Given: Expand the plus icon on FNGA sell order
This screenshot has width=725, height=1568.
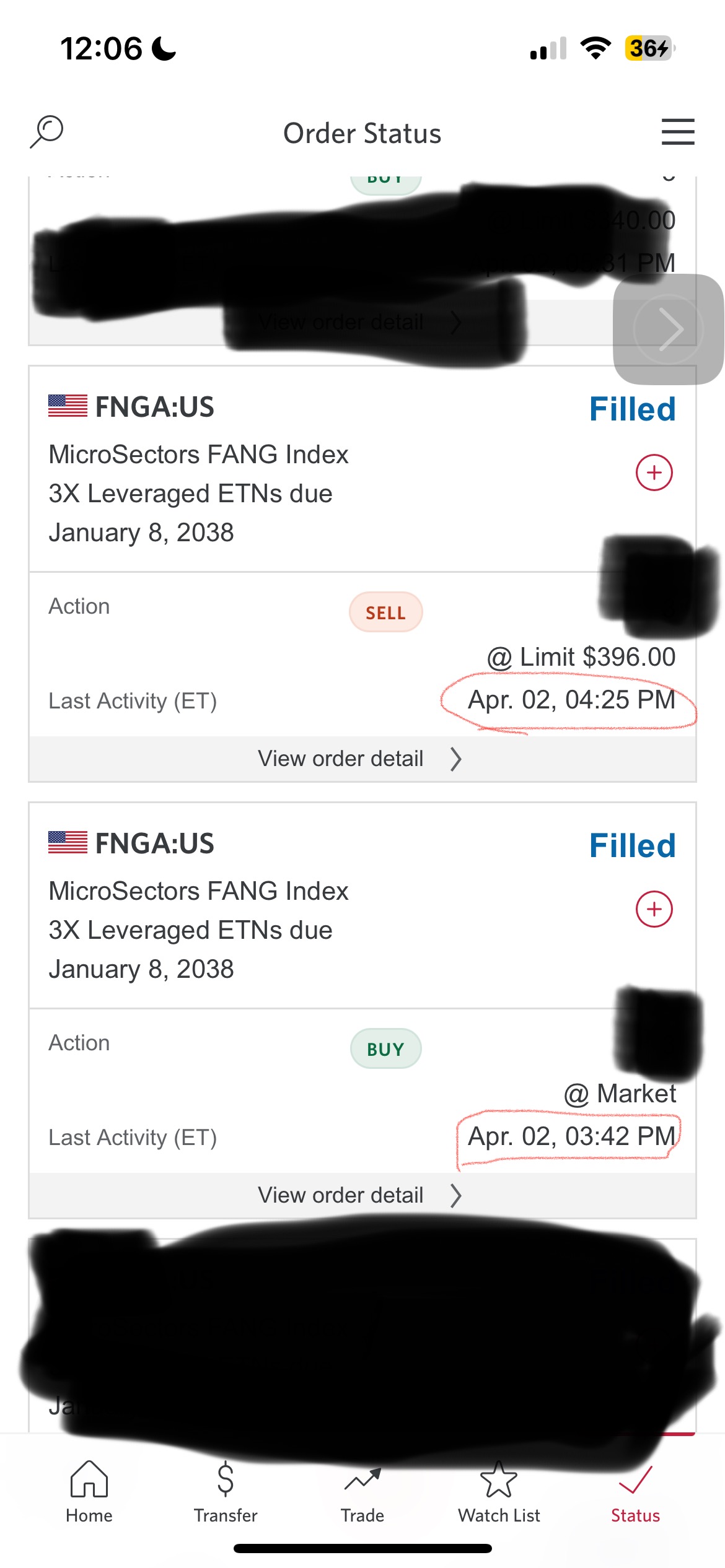Looking at the screenshot, I should coord(654,473).
